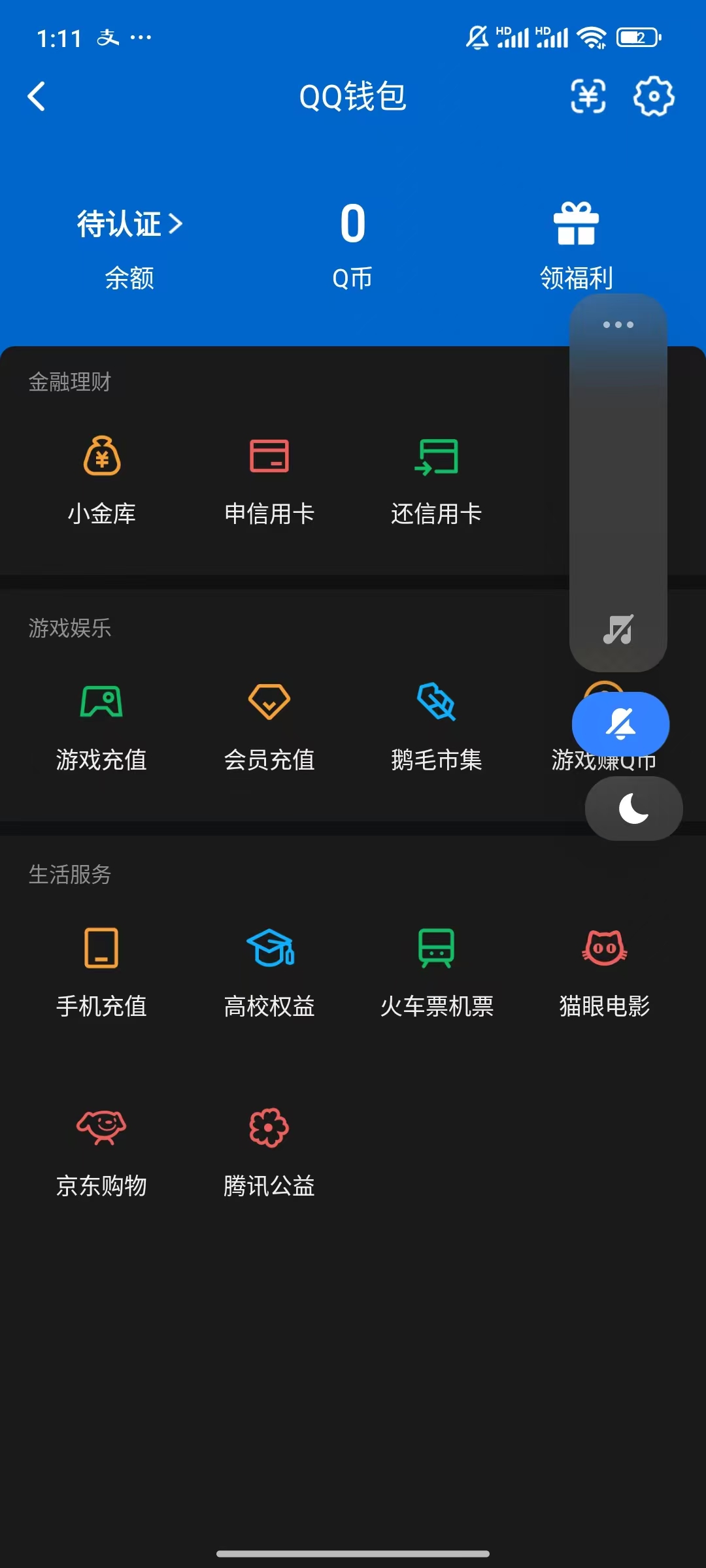Select 会员充值 membership recharge
Image resolution: width=706 pixels, height=1568 pixels.
269,725
